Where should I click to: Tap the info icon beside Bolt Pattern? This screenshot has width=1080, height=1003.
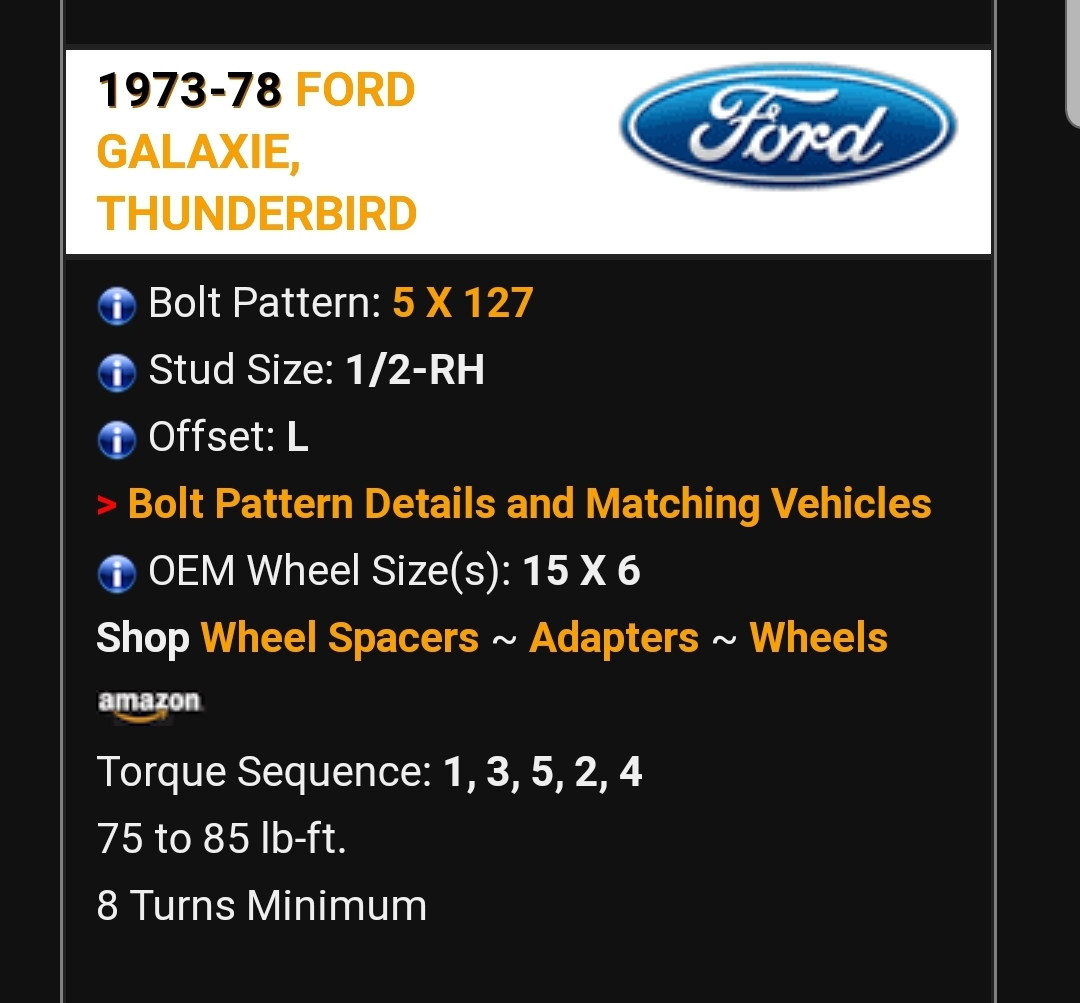tap(117, 306)
